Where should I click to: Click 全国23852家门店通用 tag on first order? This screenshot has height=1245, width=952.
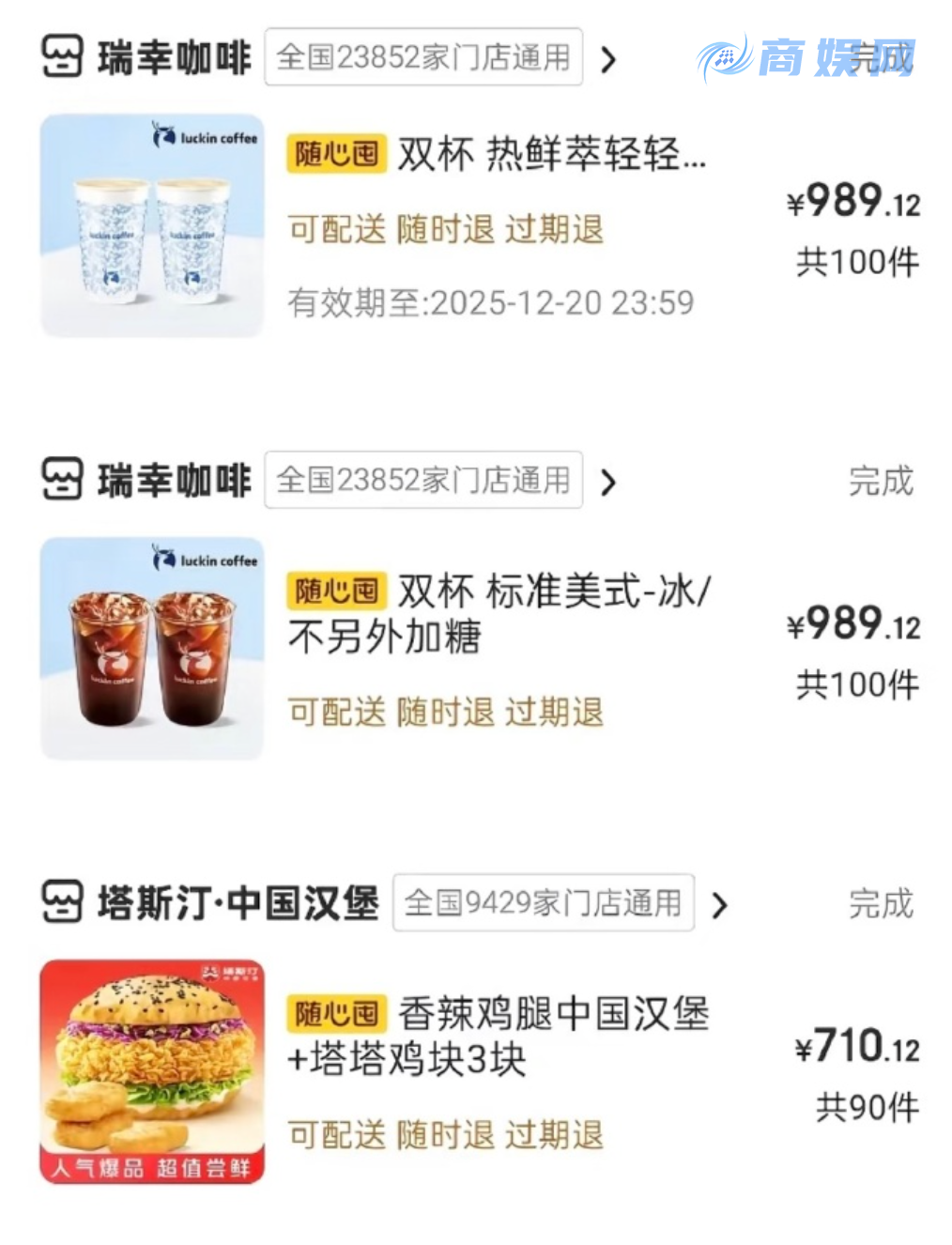pyautogui.click(x=422, y=57)
